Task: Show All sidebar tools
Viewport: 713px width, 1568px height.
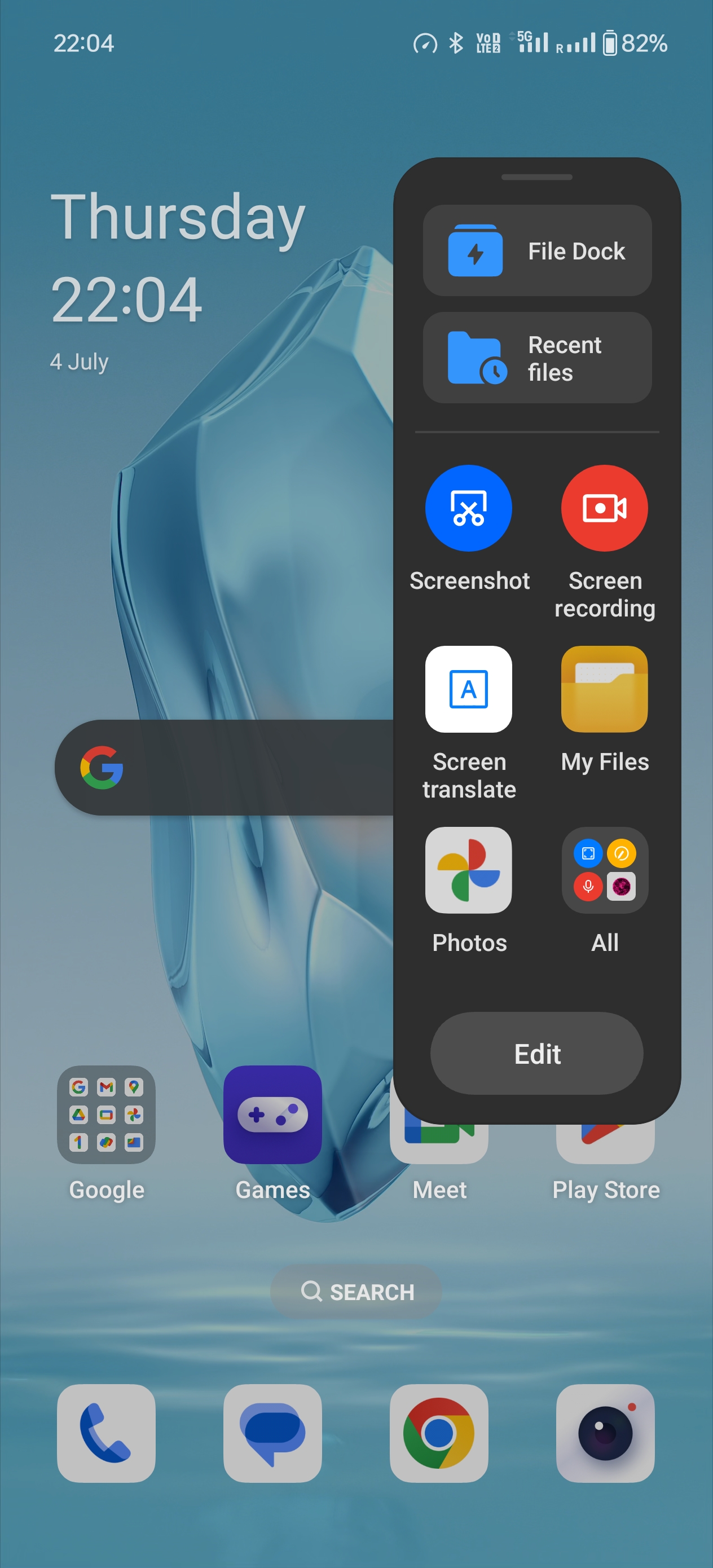Action: point(604,870)
